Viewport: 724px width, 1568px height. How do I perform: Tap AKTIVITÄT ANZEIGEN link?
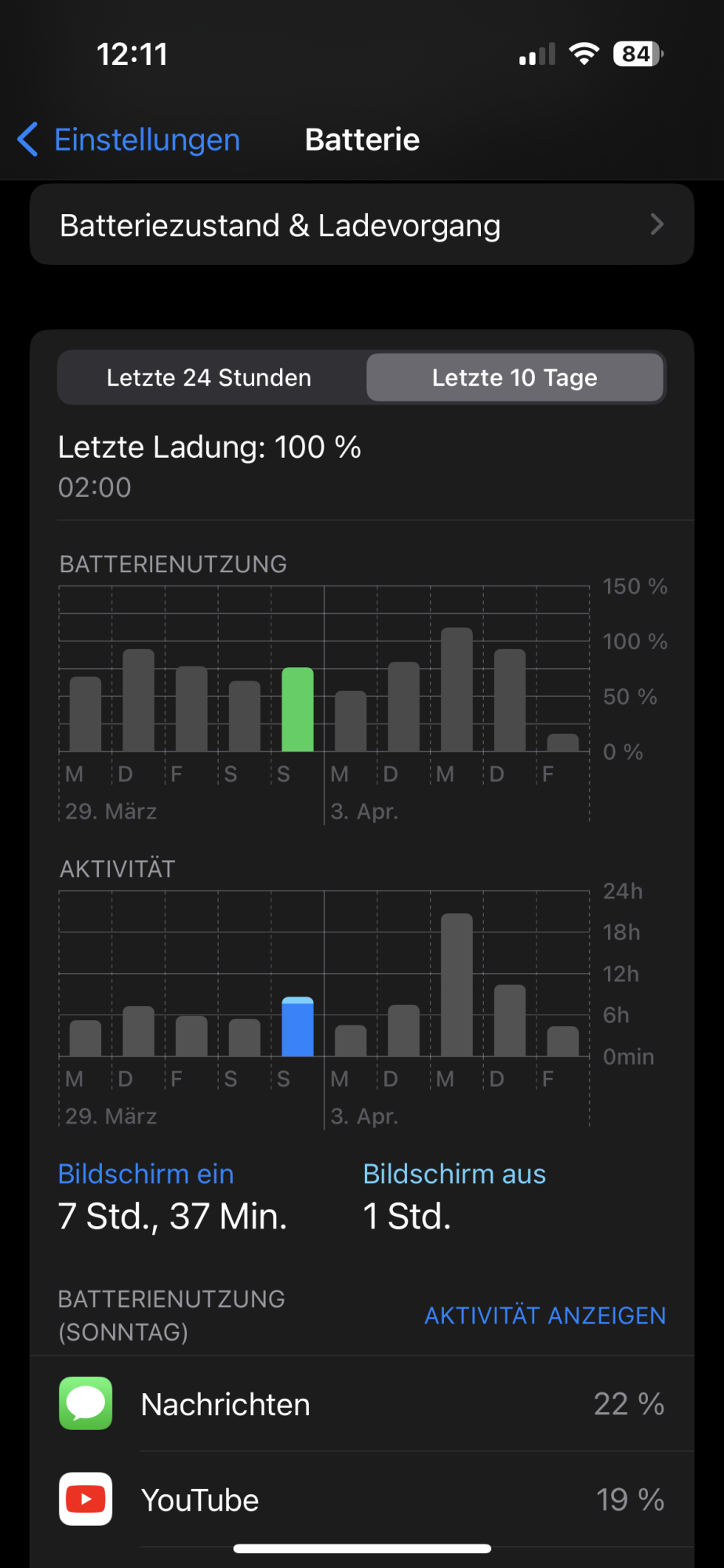coord(545,1315)
